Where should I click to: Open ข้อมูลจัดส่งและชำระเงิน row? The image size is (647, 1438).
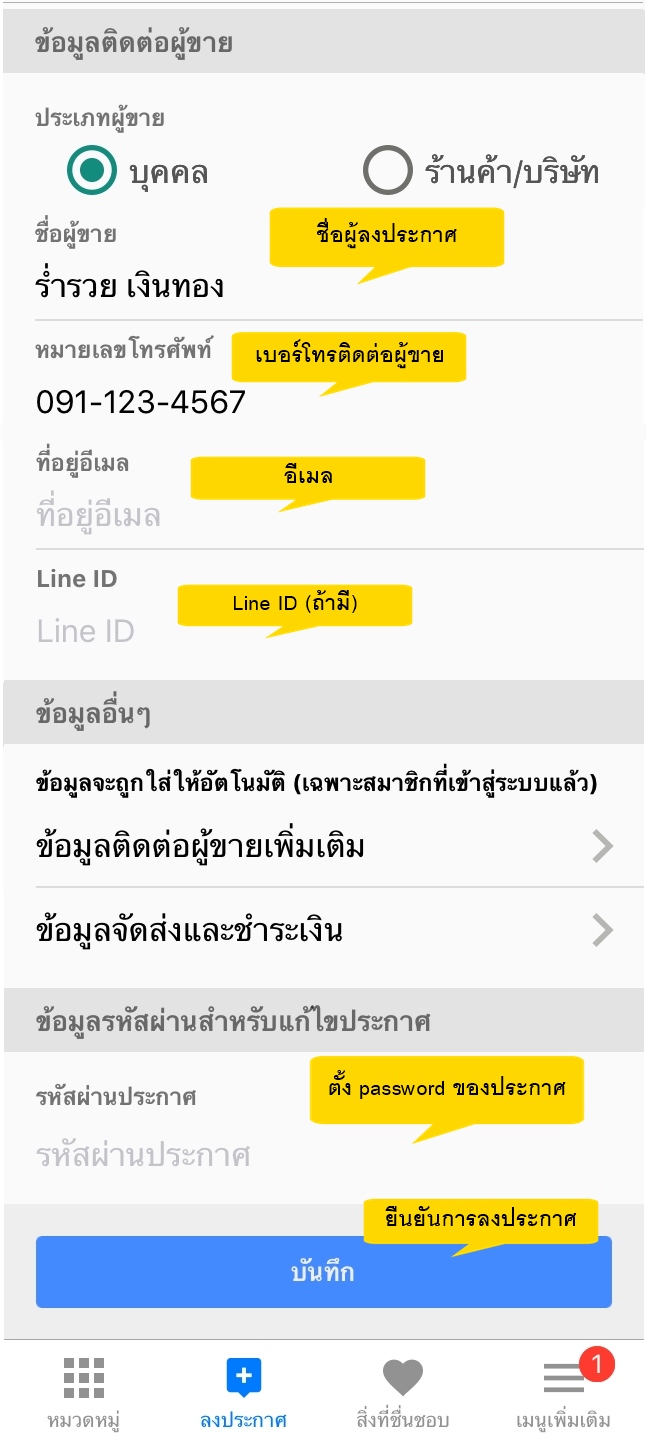[x=324, y=931]
